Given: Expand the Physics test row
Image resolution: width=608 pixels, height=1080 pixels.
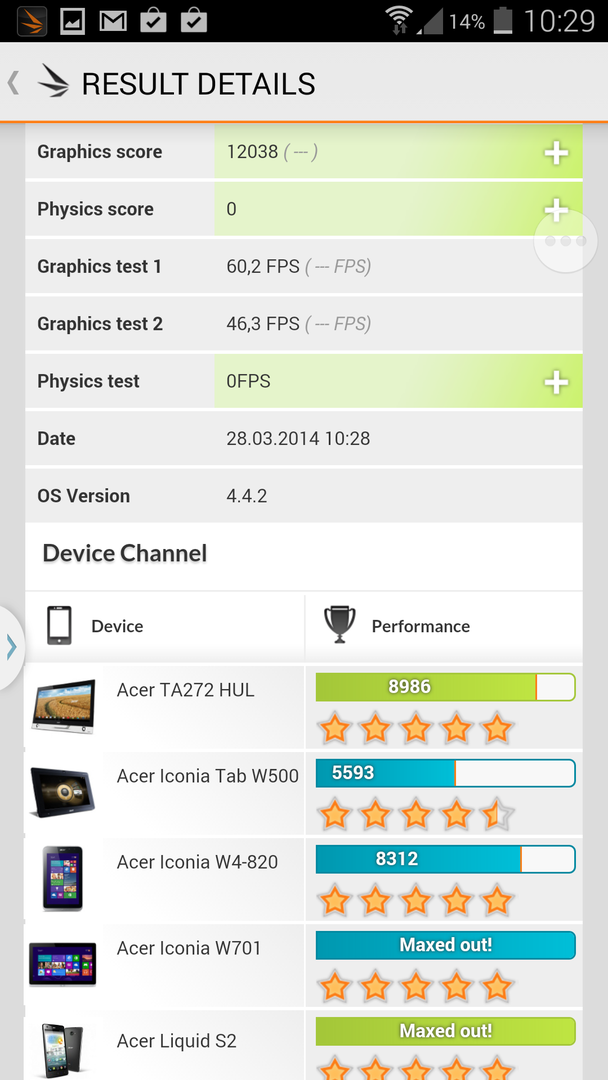Looking at the screenshot, I should [x=556, y=382].
